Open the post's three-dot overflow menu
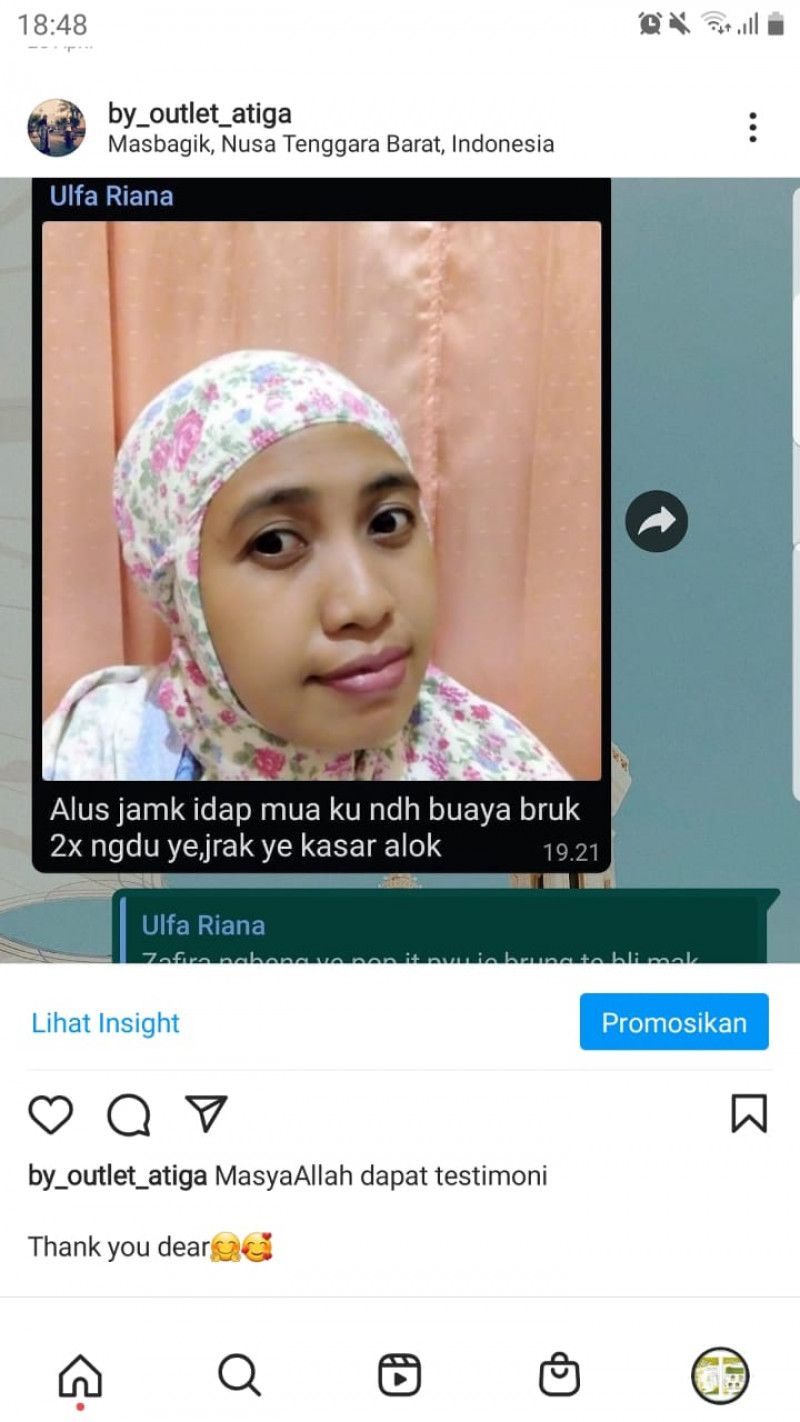Image resolution: width=800 pixels, height=1422 pixels. 752,127
